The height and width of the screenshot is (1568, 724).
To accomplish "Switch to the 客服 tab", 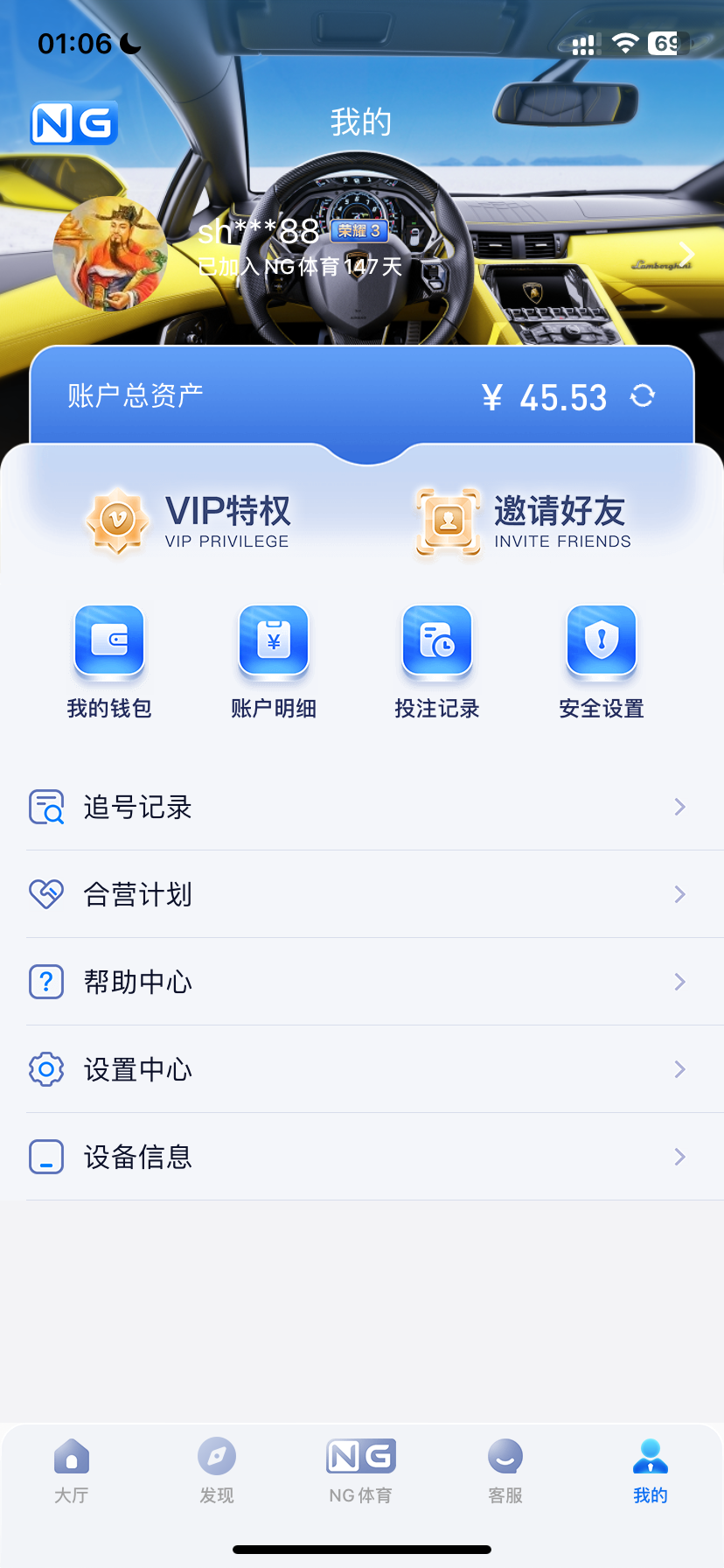I will pyautogui.click(x=505, y=1471).
